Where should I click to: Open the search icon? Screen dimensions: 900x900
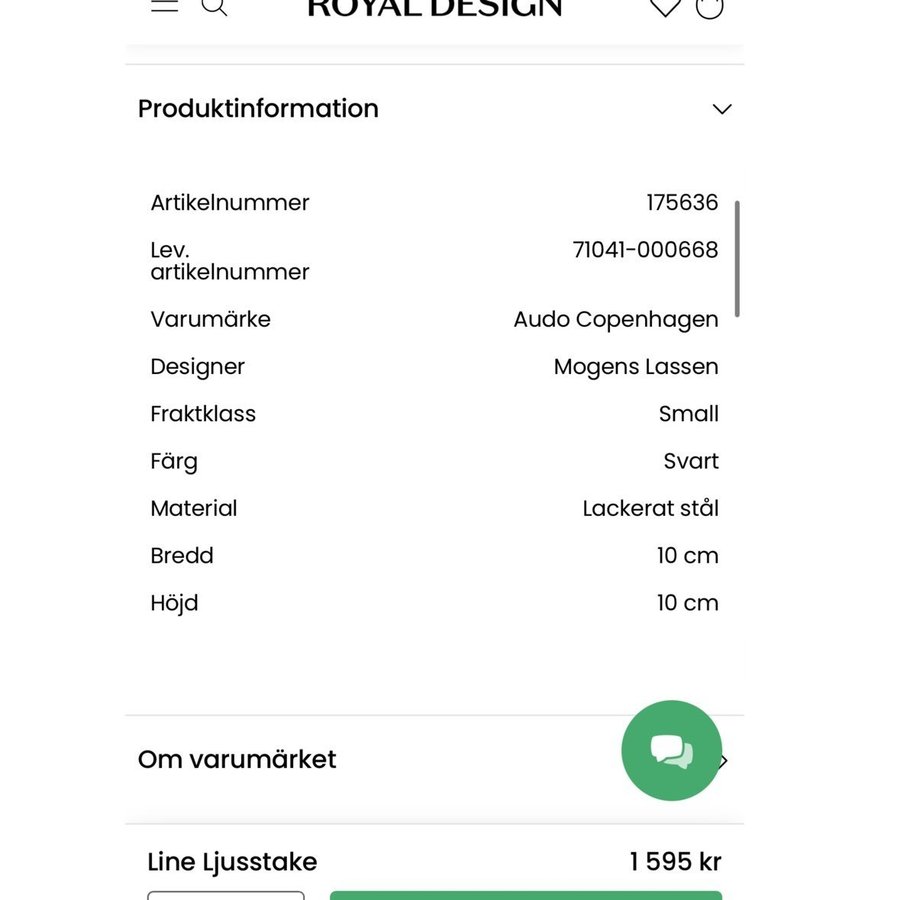point(214,6)
